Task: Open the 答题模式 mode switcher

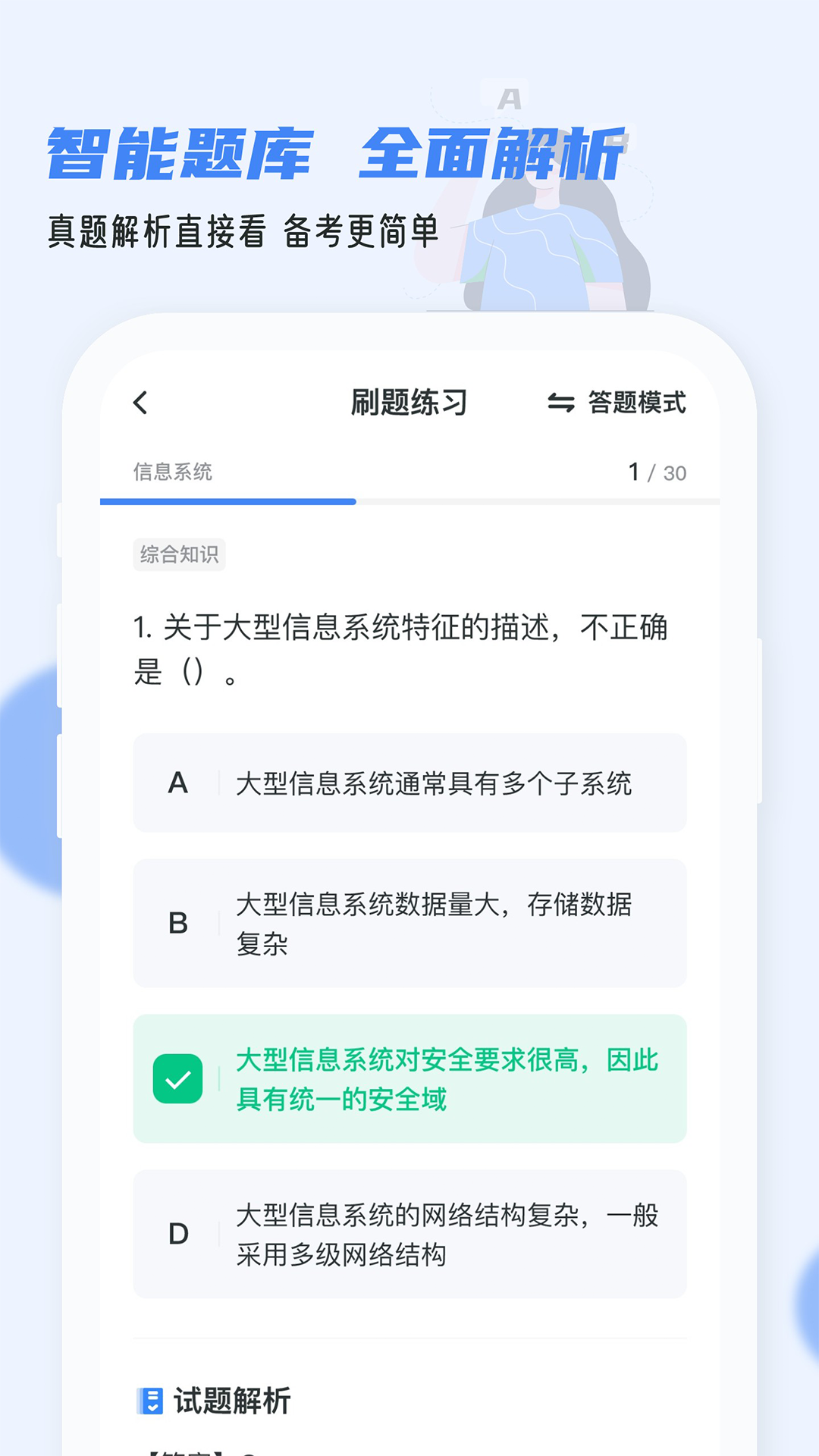Action: pyautogui.click(x=635, y=402)
